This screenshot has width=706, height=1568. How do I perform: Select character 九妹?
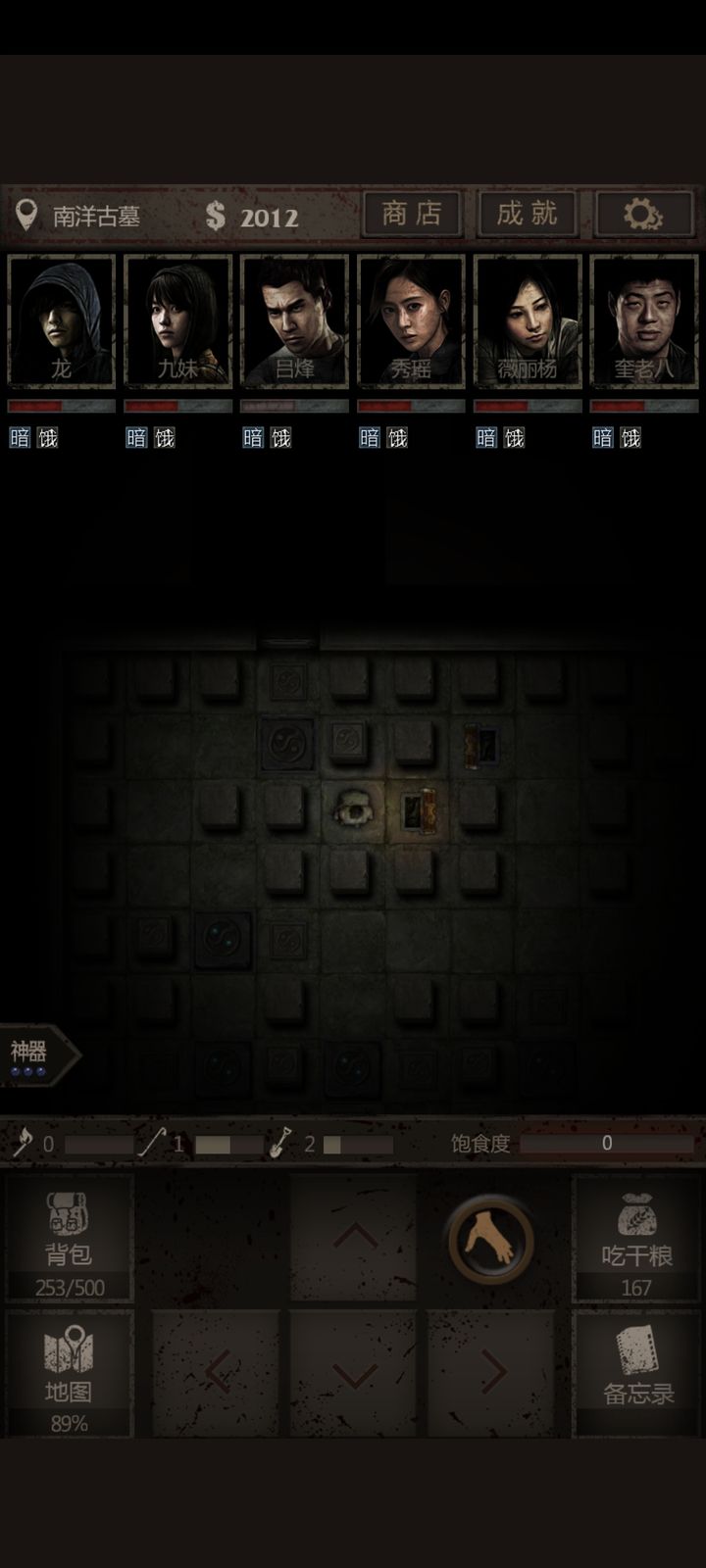(x=177, y=320)
